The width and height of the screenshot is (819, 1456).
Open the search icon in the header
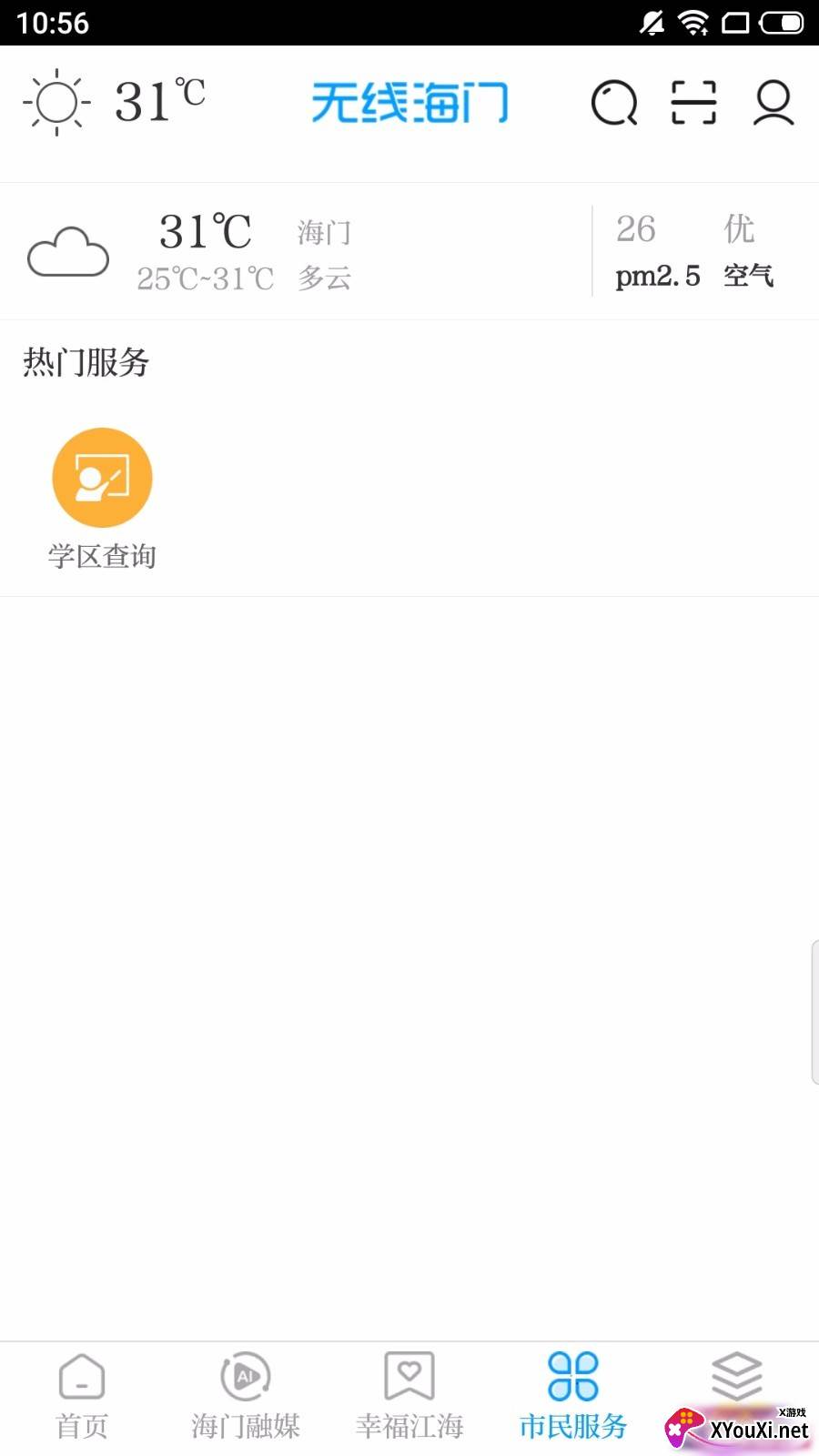614,103
